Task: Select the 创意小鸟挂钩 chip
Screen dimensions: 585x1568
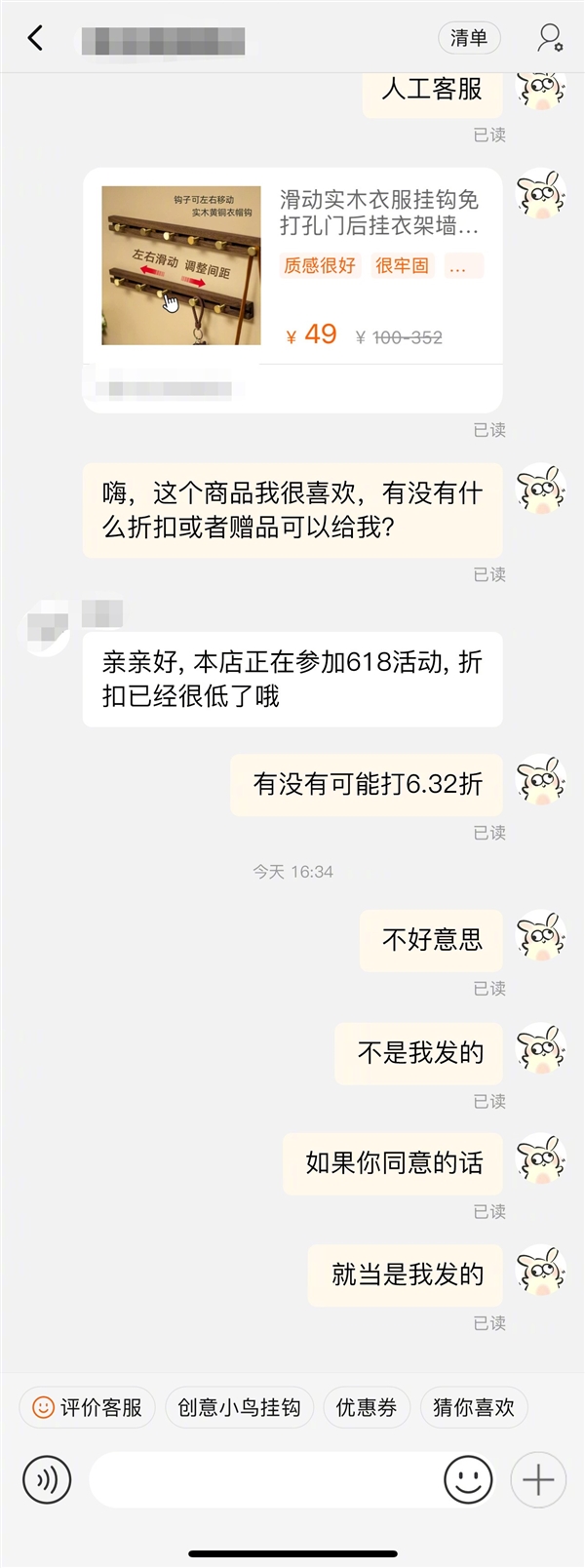Action: pos(239,1407)
